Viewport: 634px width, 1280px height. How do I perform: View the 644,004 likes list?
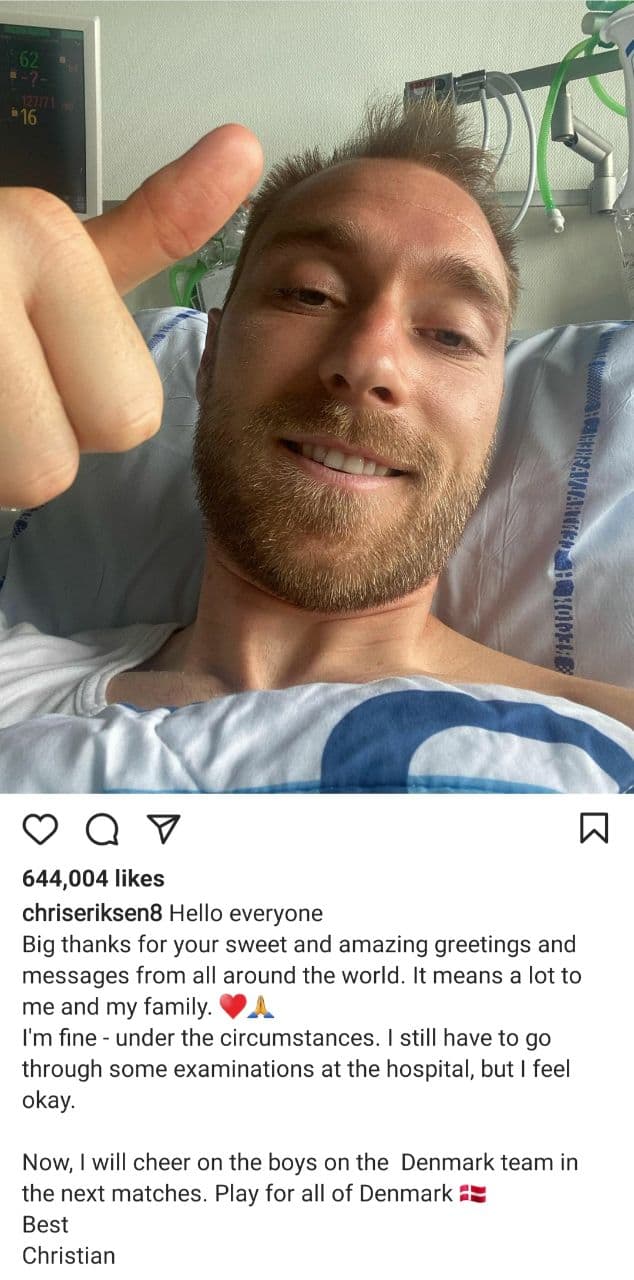pyautogui.click(x=93, y=879)
